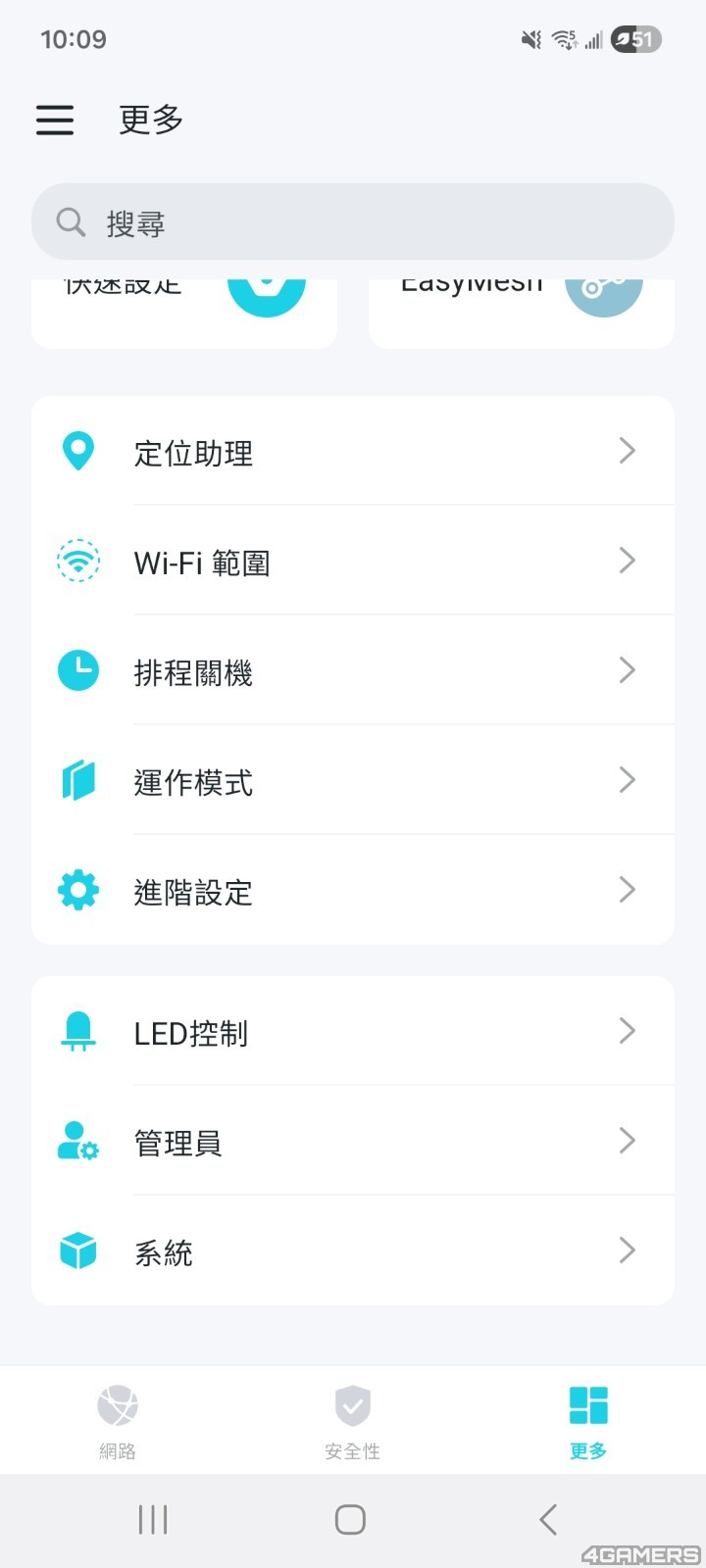706x1568 pixels.
Task: Go to the system home screen
Action: [x=350, y=1520]
